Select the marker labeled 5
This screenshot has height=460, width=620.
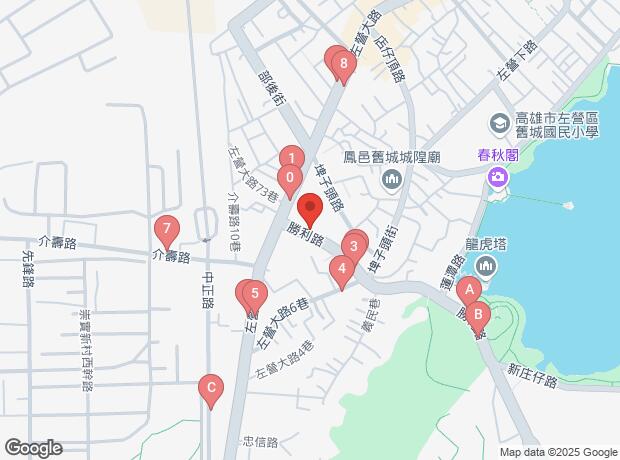coord(255,295)
